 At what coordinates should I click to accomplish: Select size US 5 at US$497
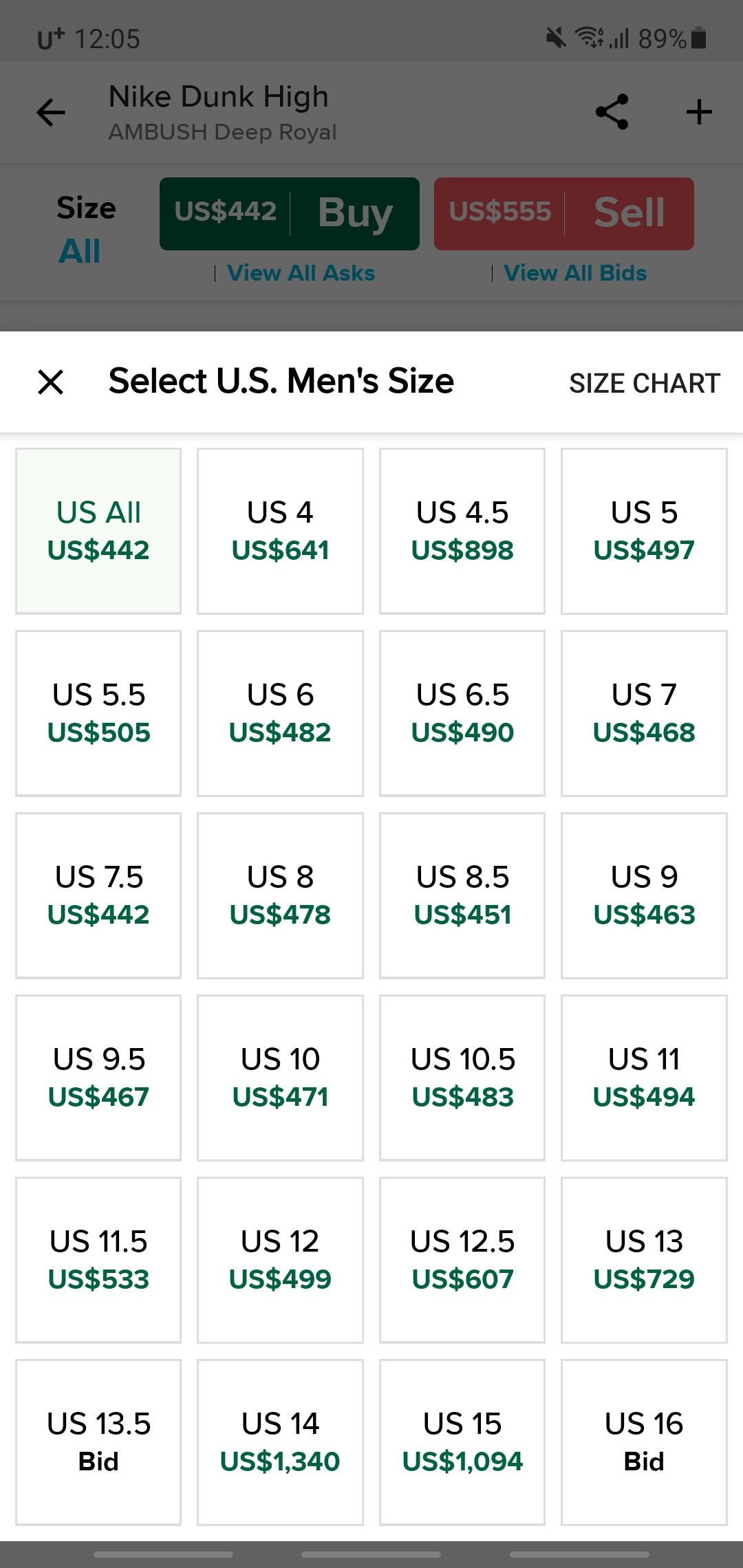coord(644,531)
